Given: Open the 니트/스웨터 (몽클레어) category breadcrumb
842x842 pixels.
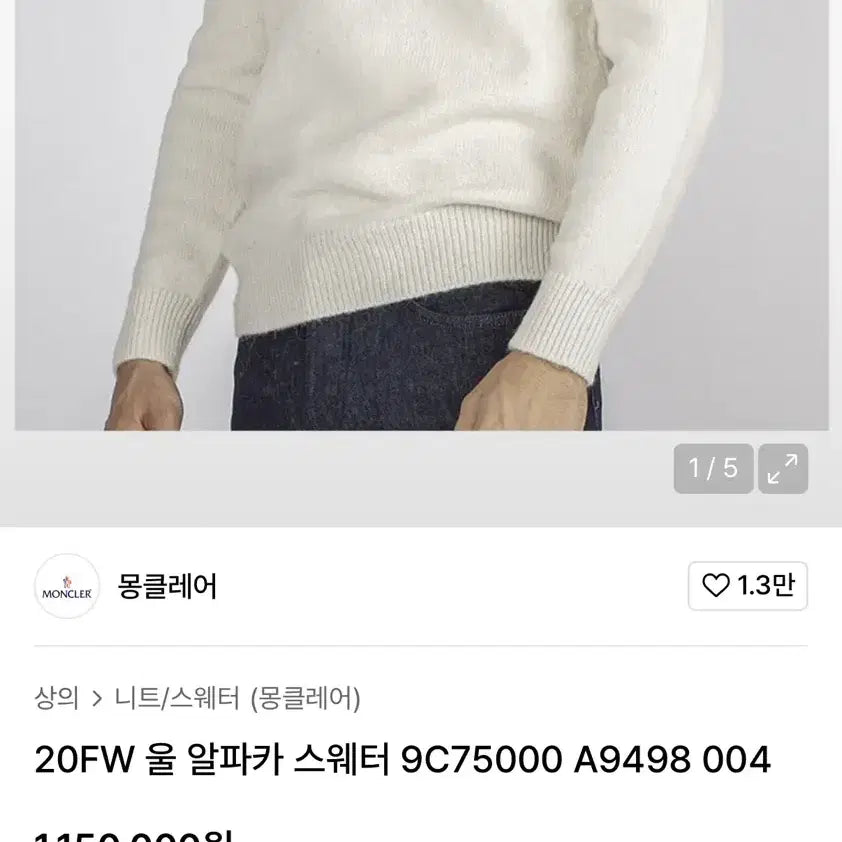Looking at the screenshot, I should 238,697.
